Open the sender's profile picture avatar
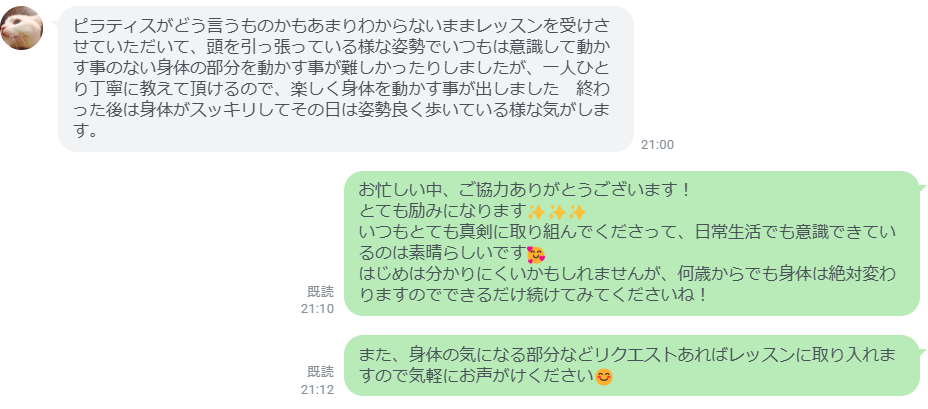 [19, 27]
